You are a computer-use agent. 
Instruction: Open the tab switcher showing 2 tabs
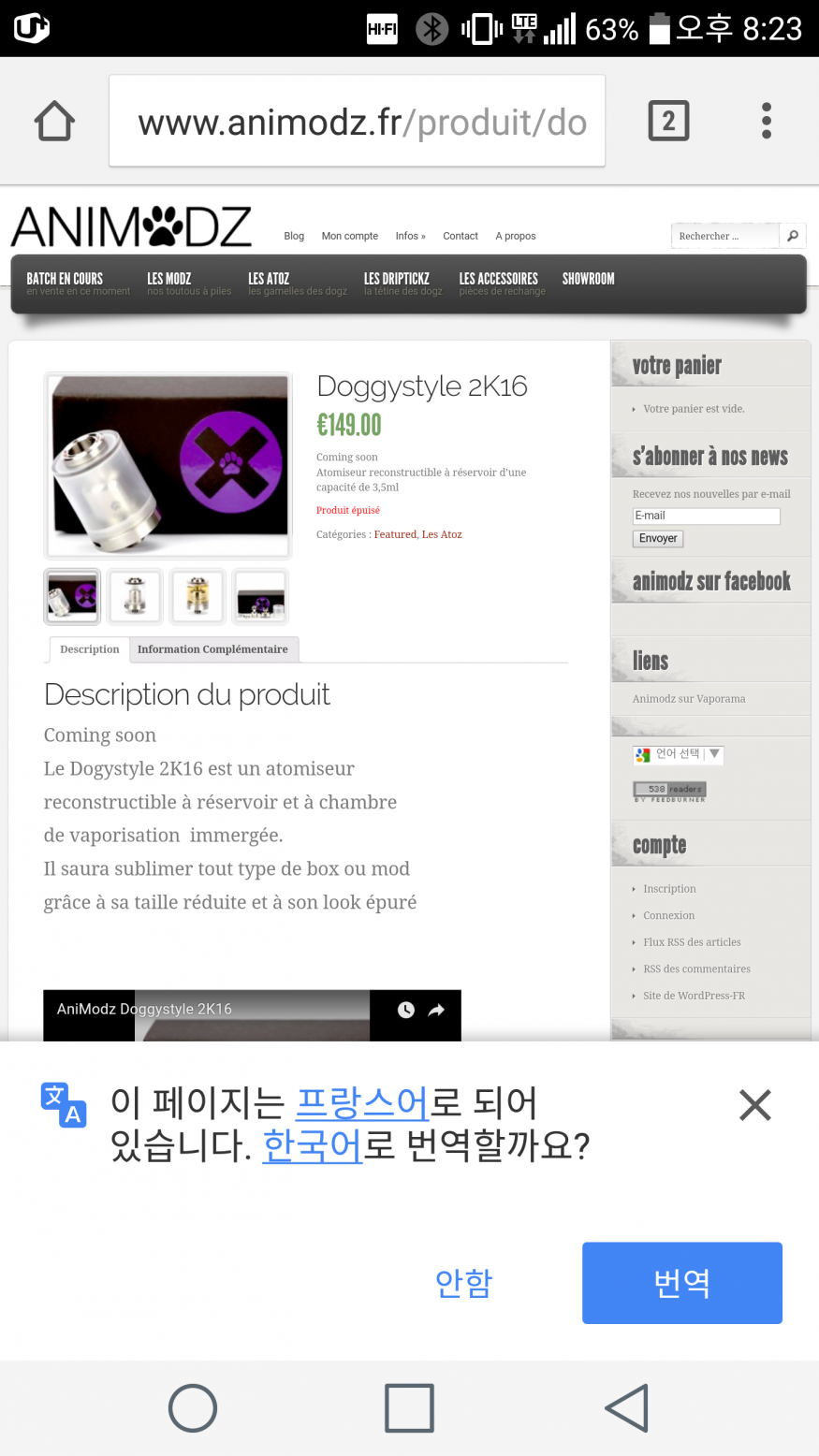pyautogui.click(x=668, y=121)
